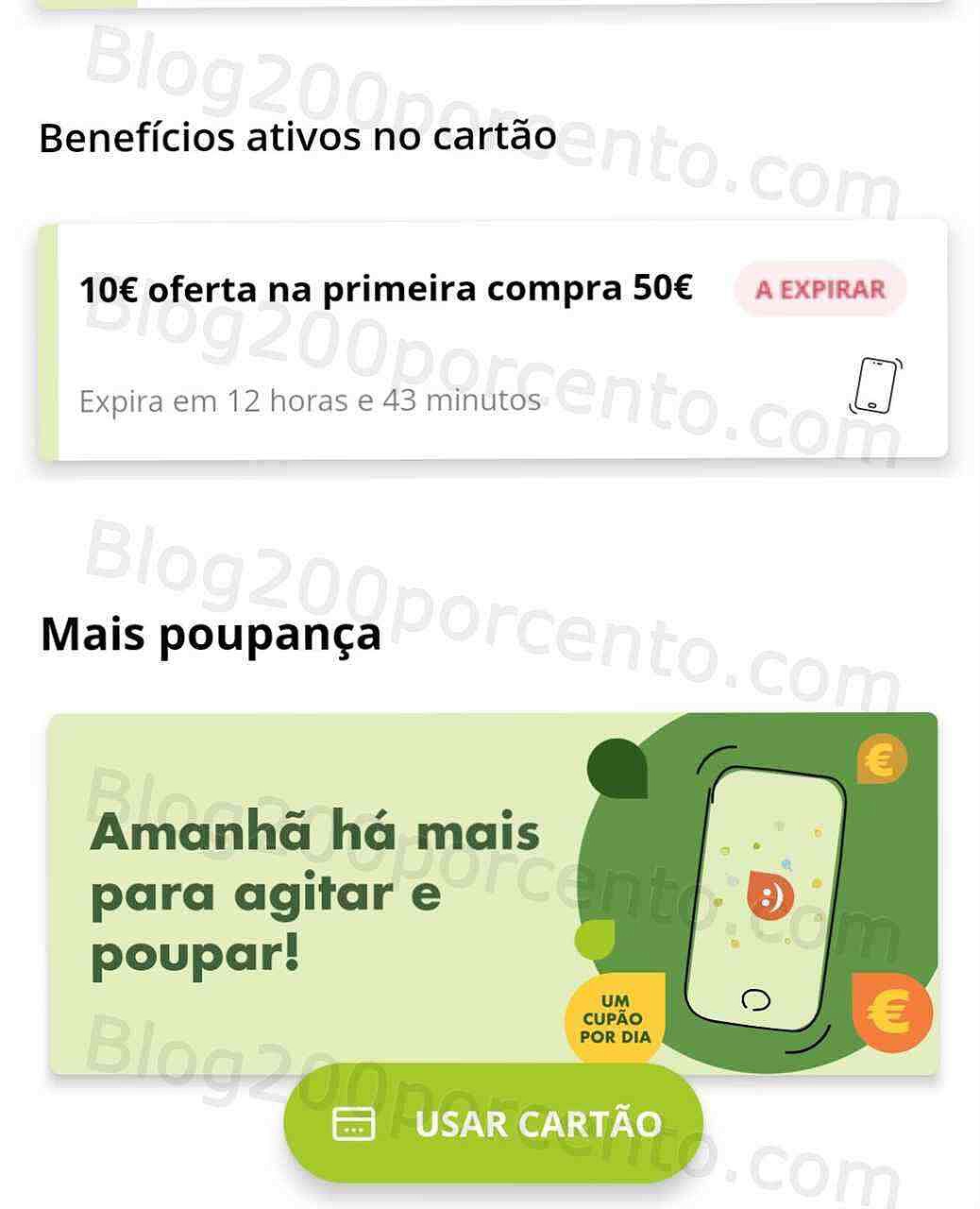
Task: Tap the USAR CARTÃO button
Action: tap(494, 1123)
